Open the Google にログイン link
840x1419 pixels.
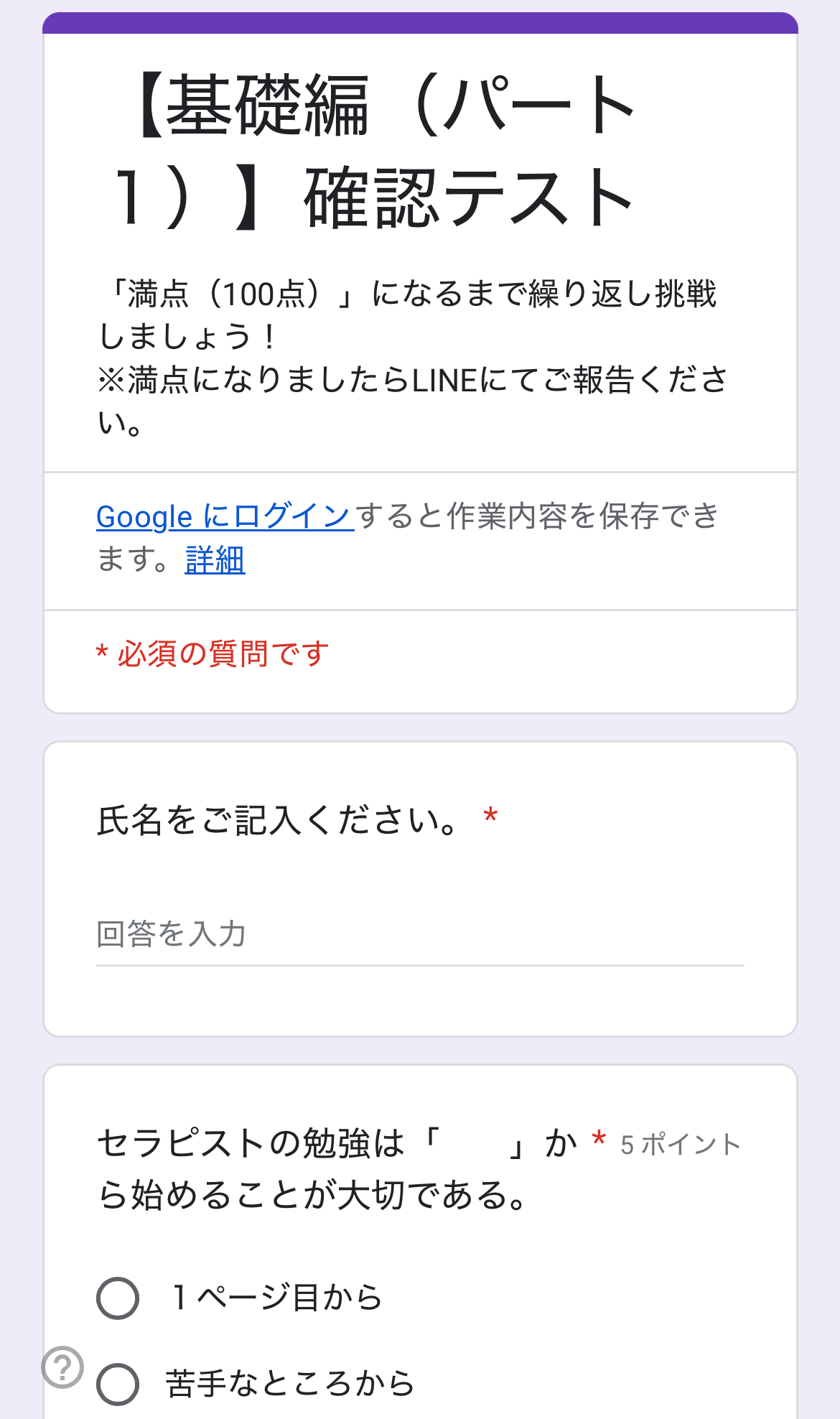point(224,516)
